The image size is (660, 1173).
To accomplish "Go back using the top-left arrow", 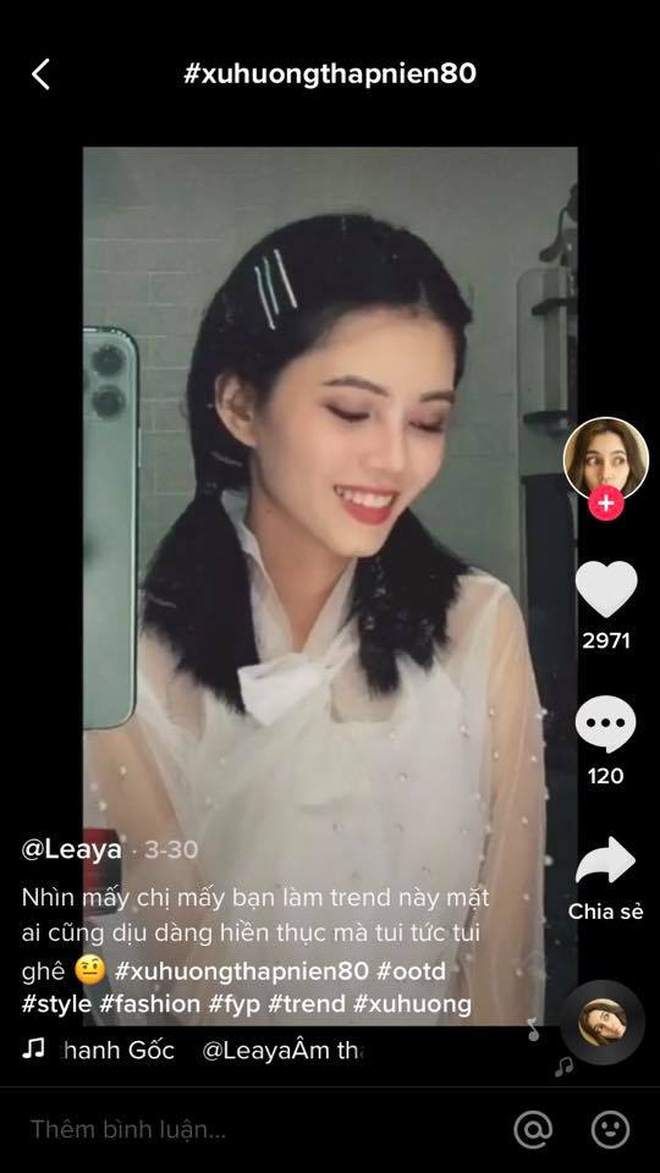I will click(x=41, y=74).
